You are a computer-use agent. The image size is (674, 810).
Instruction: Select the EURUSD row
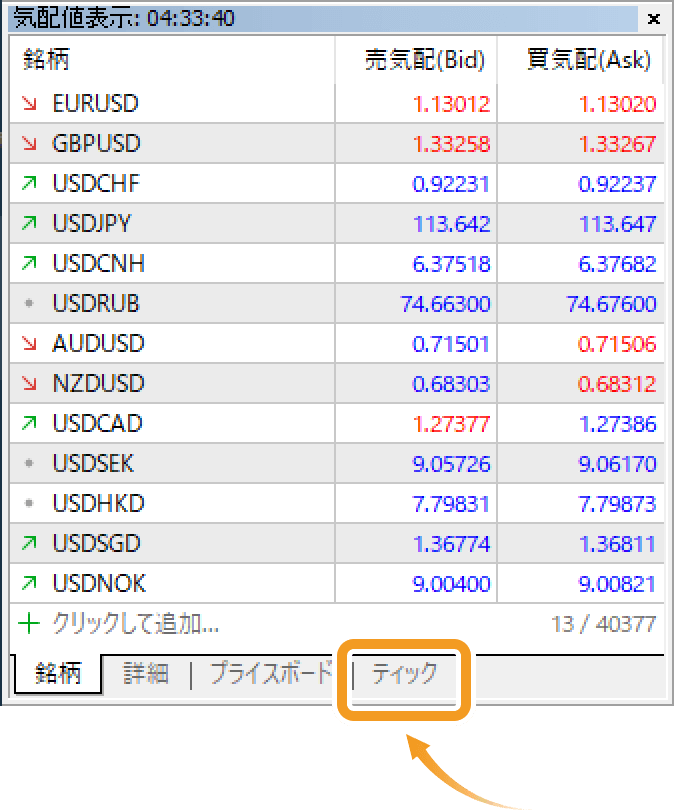(95, 103)
